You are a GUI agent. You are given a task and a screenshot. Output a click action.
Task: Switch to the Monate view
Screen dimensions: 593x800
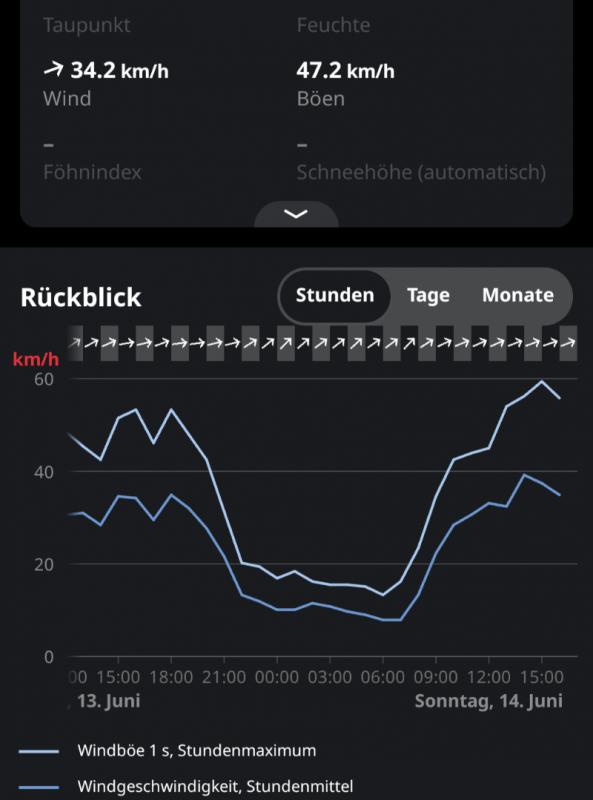click(x=518, y=295)
